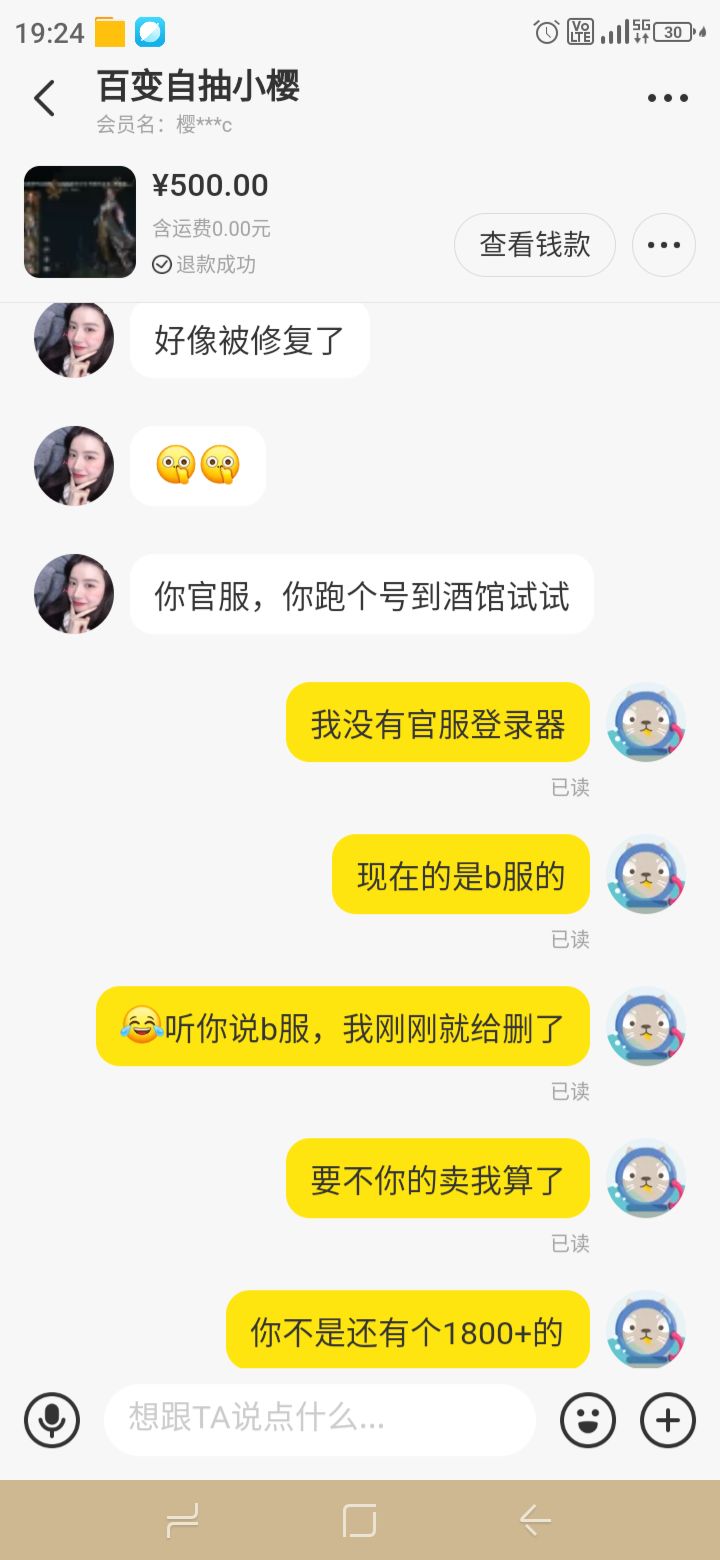Switch to voice input microphone
The image size is (720, 1560).
tap(52, 1420)
